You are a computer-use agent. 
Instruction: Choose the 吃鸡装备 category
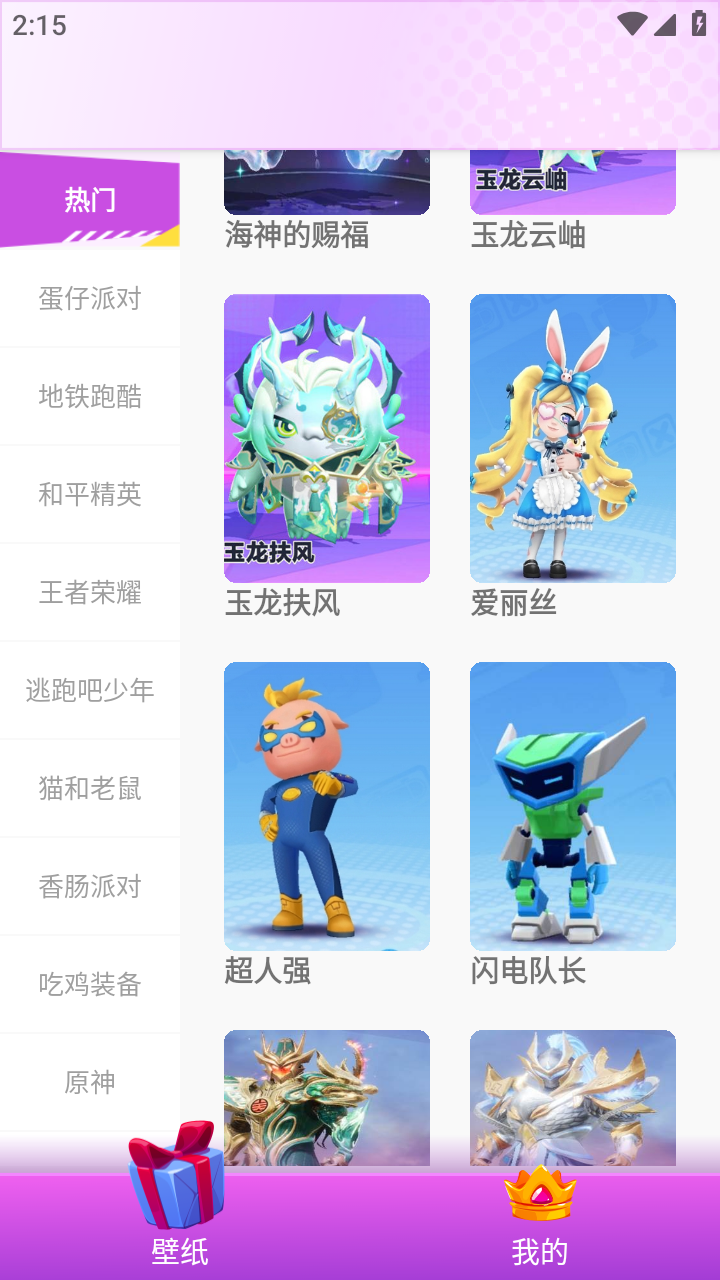tap(90, 984)
